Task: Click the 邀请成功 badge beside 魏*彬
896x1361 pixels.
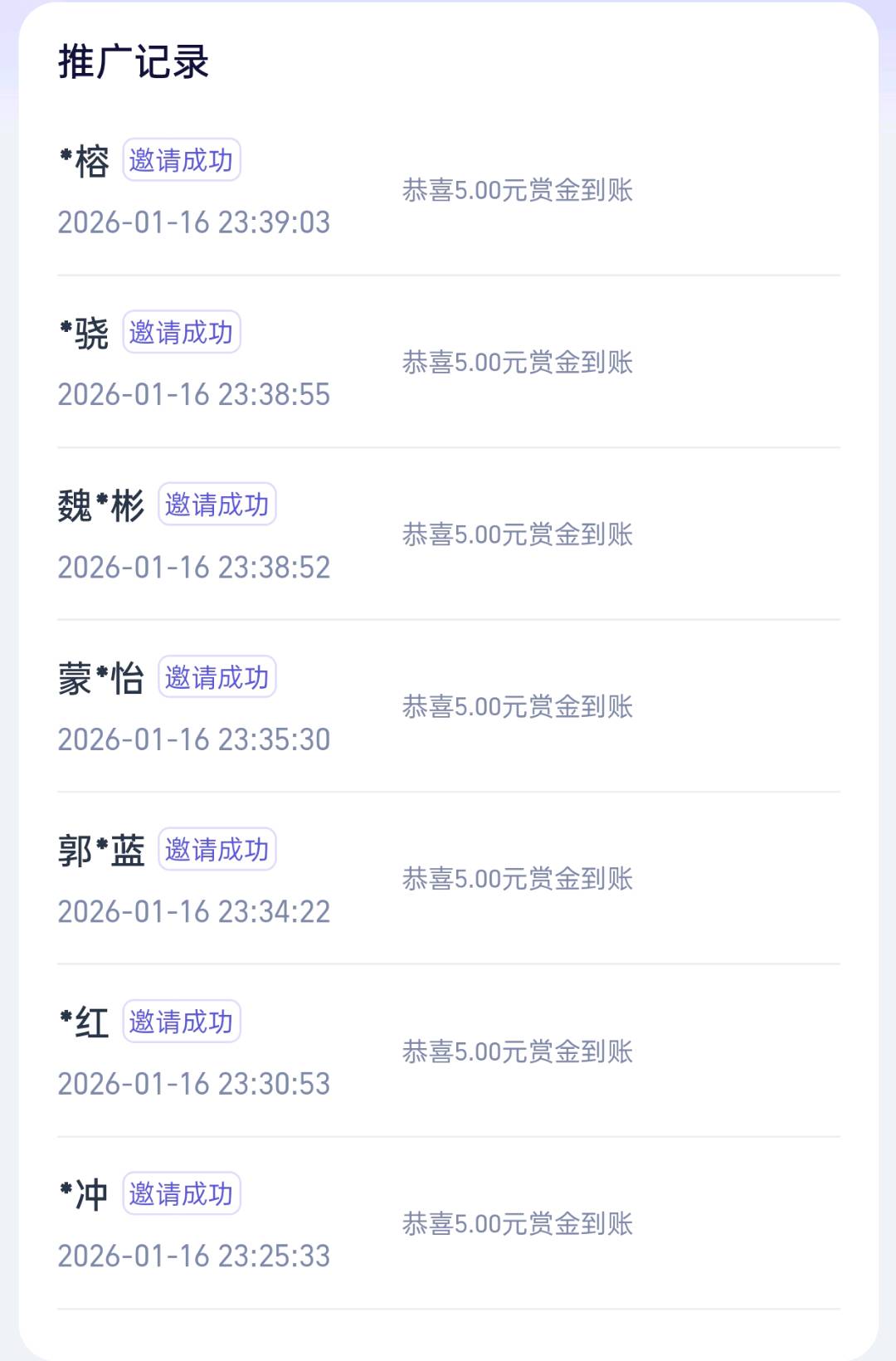Action: point(218,505)
